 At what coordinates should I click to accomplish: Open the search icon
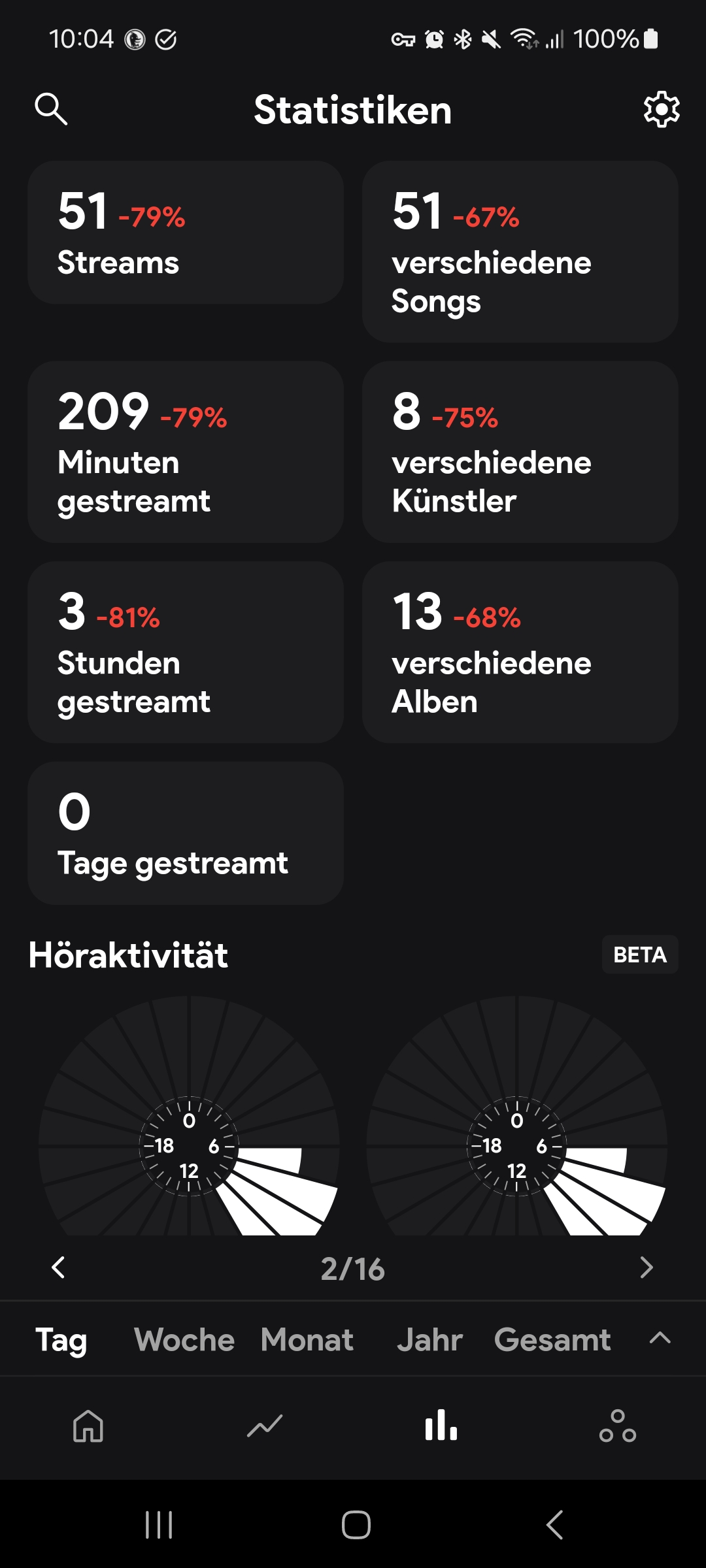(51, 108)
